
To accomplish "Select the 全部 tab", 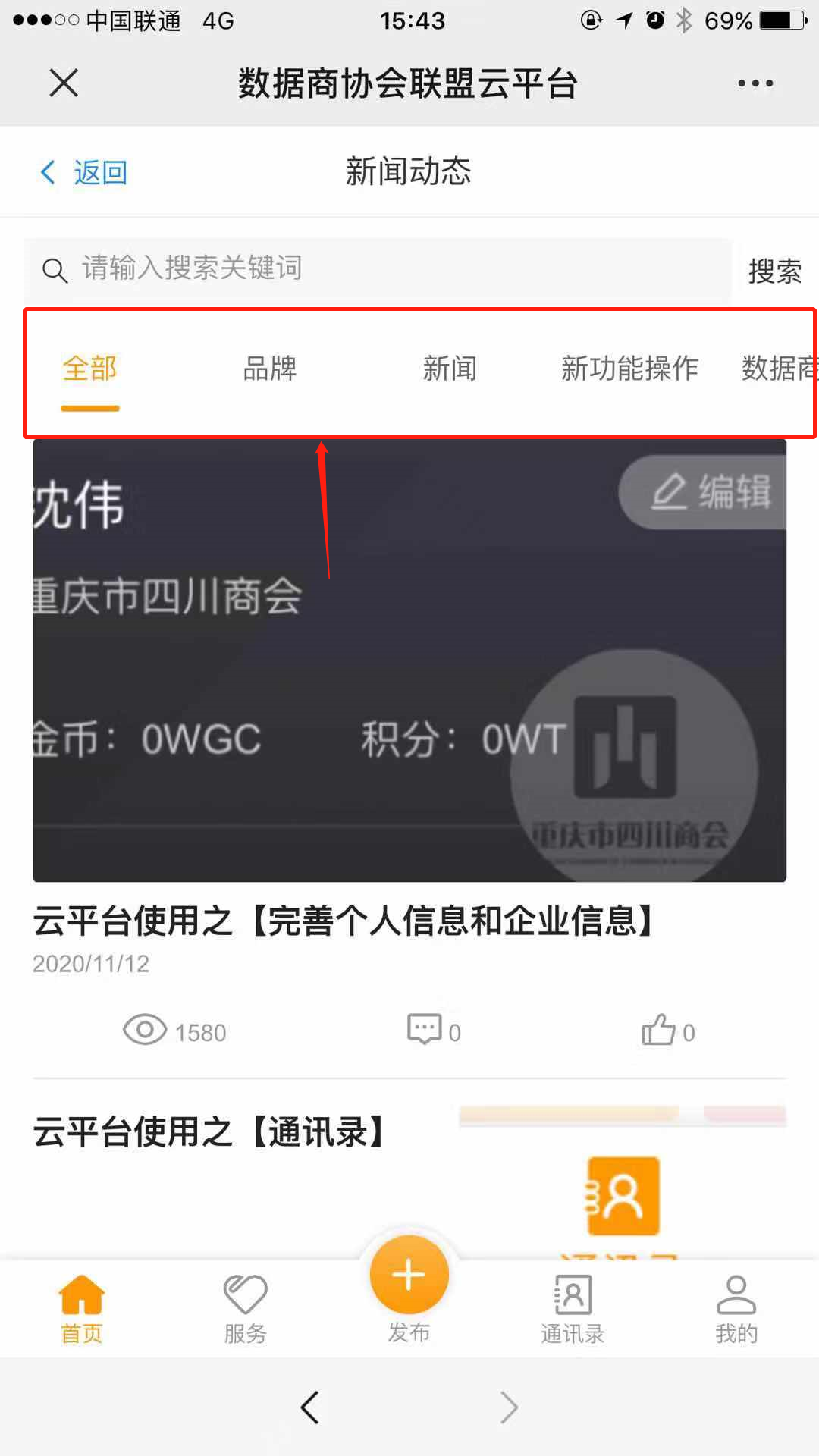I will [x=89, y=369].
